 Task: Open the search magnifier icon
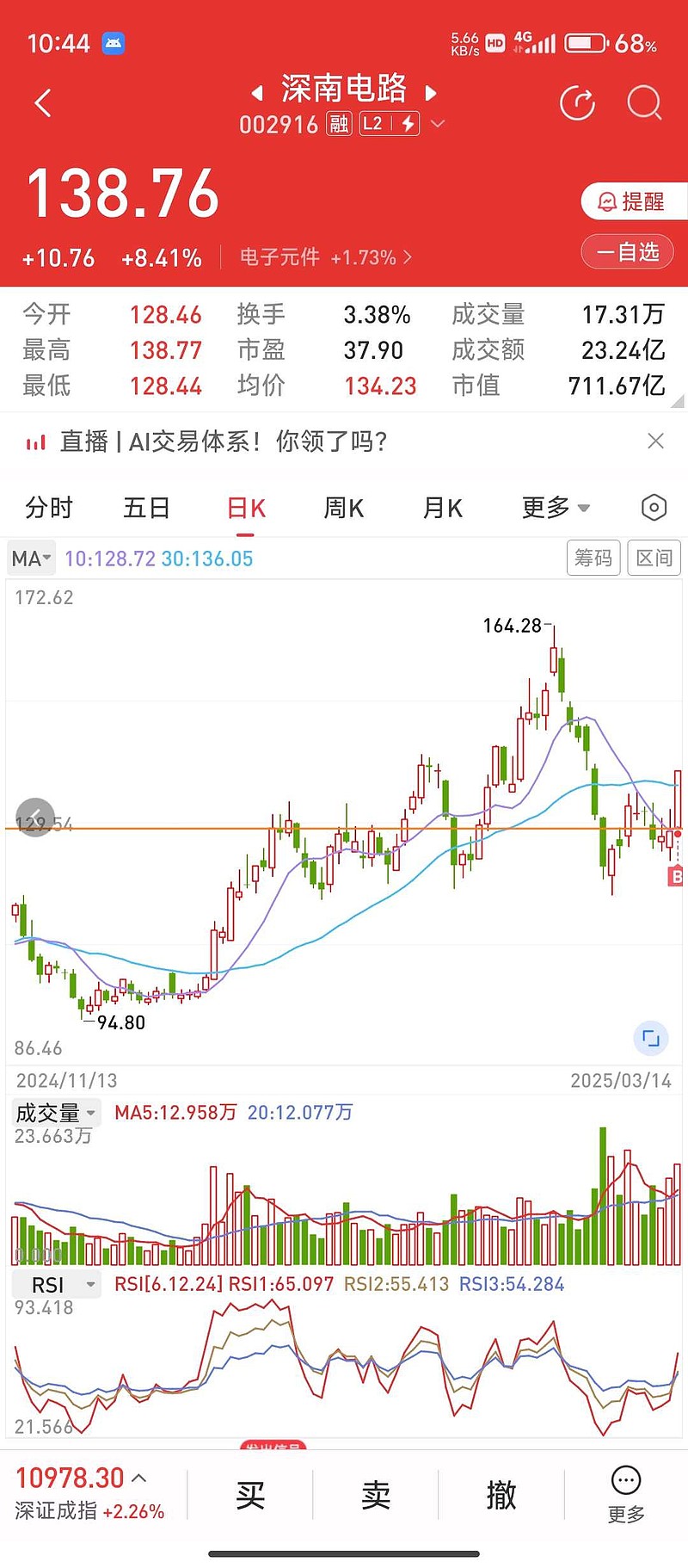point(644,103)
